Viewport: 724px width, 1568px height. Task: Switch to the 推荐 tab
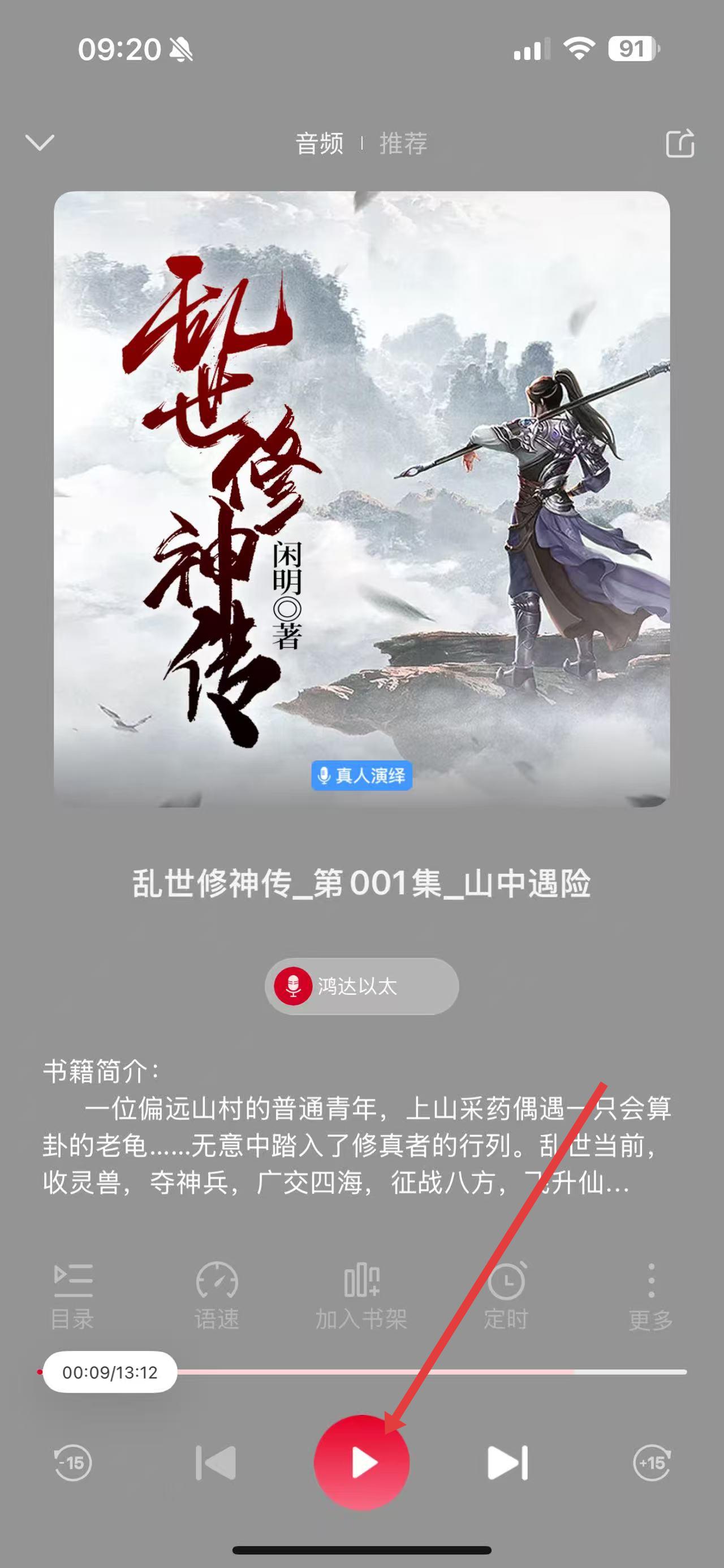[403, 144]
